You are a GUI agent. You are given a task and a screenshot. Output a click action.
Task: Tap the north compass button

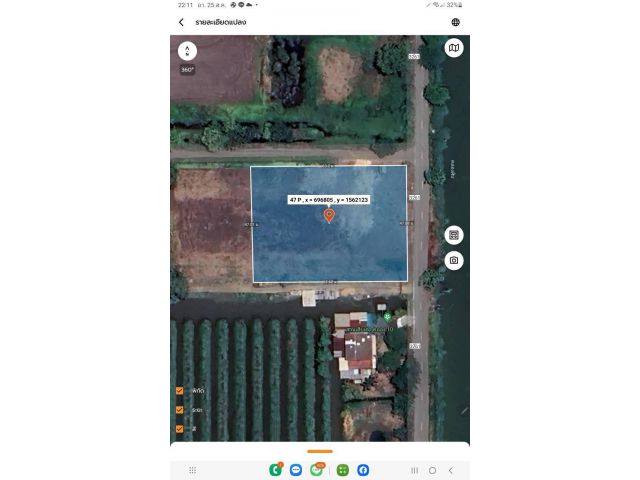[187, 50]
